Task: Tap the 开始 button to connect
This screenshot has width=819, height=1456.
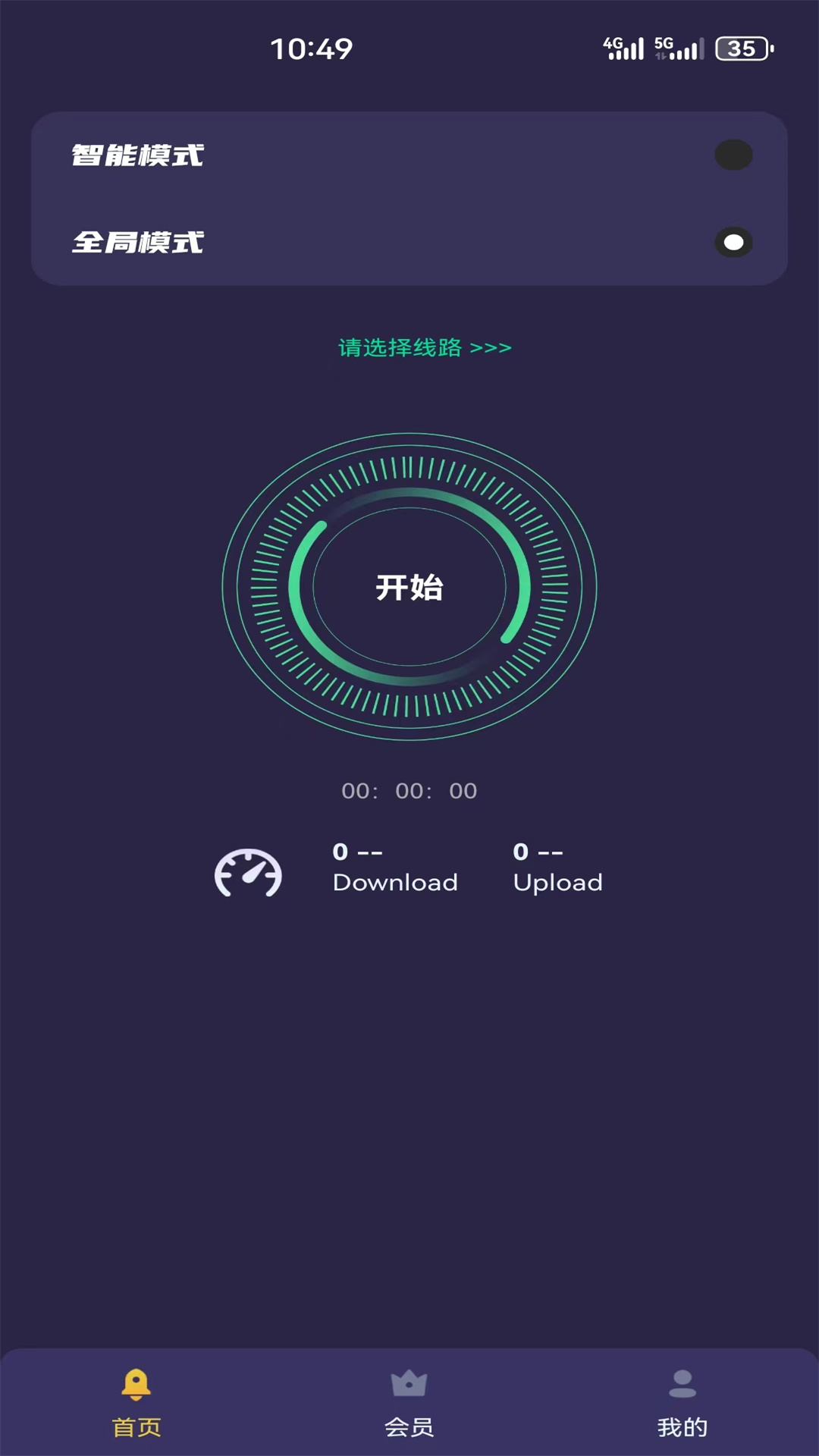Action: 409,587
